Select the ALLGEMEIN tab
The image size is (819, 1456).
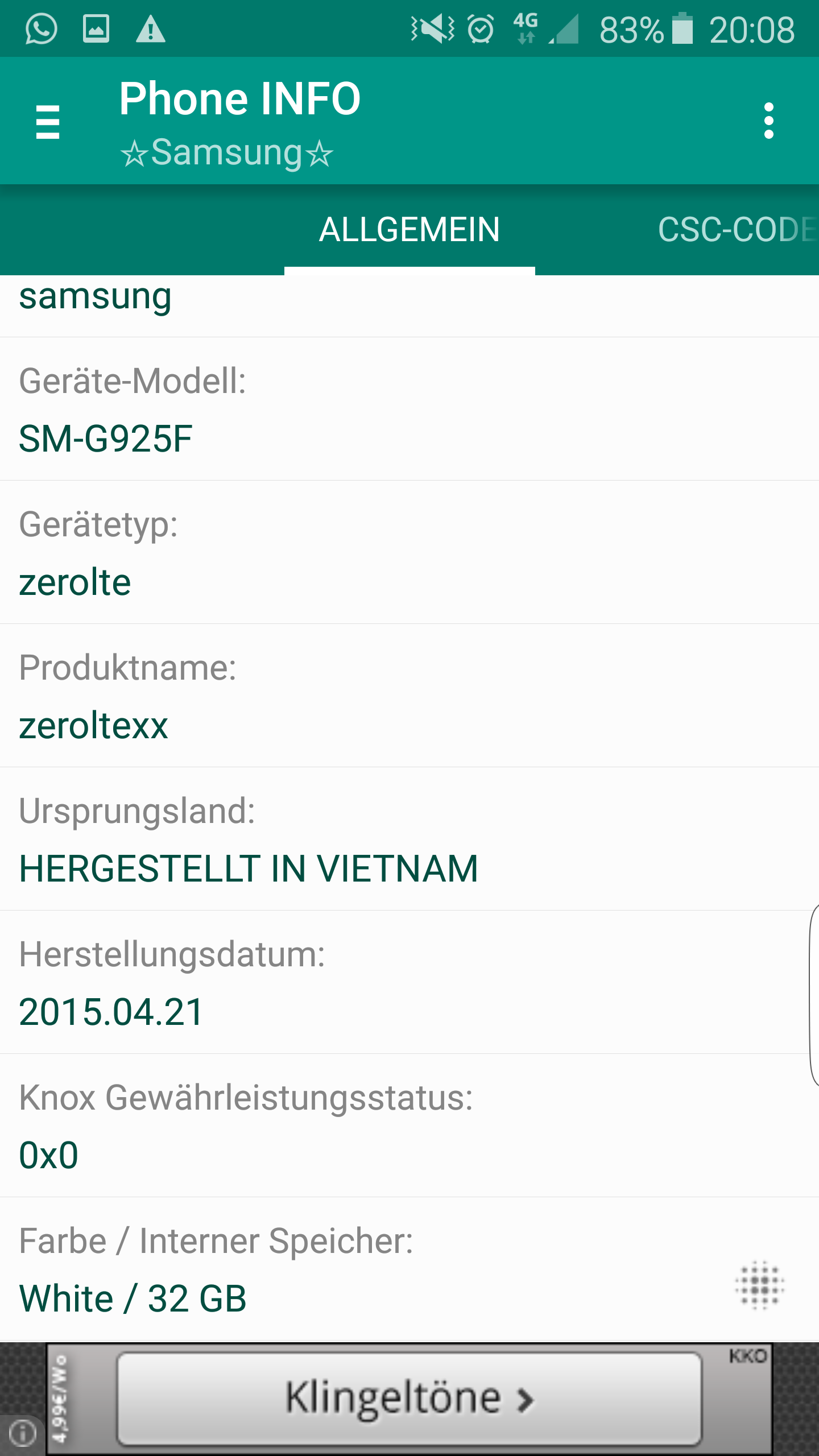pyautogui.click(x=409, y=230)
